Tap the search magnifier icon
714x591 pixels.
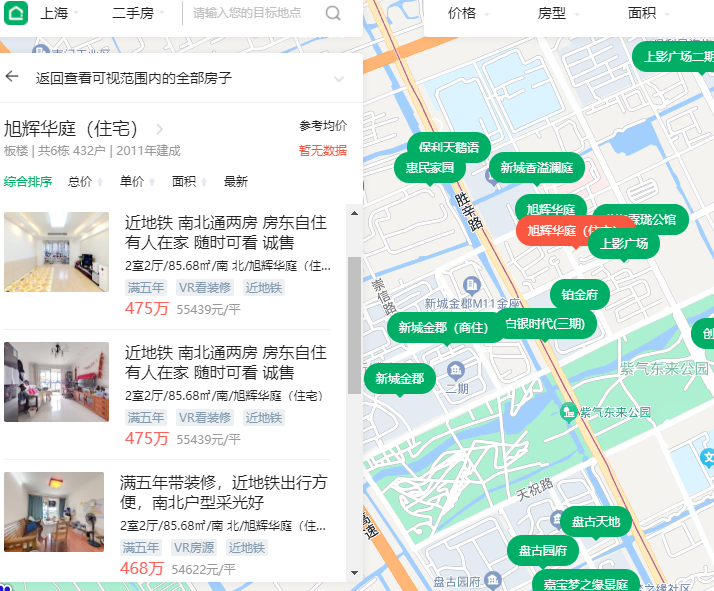(333, 14)
